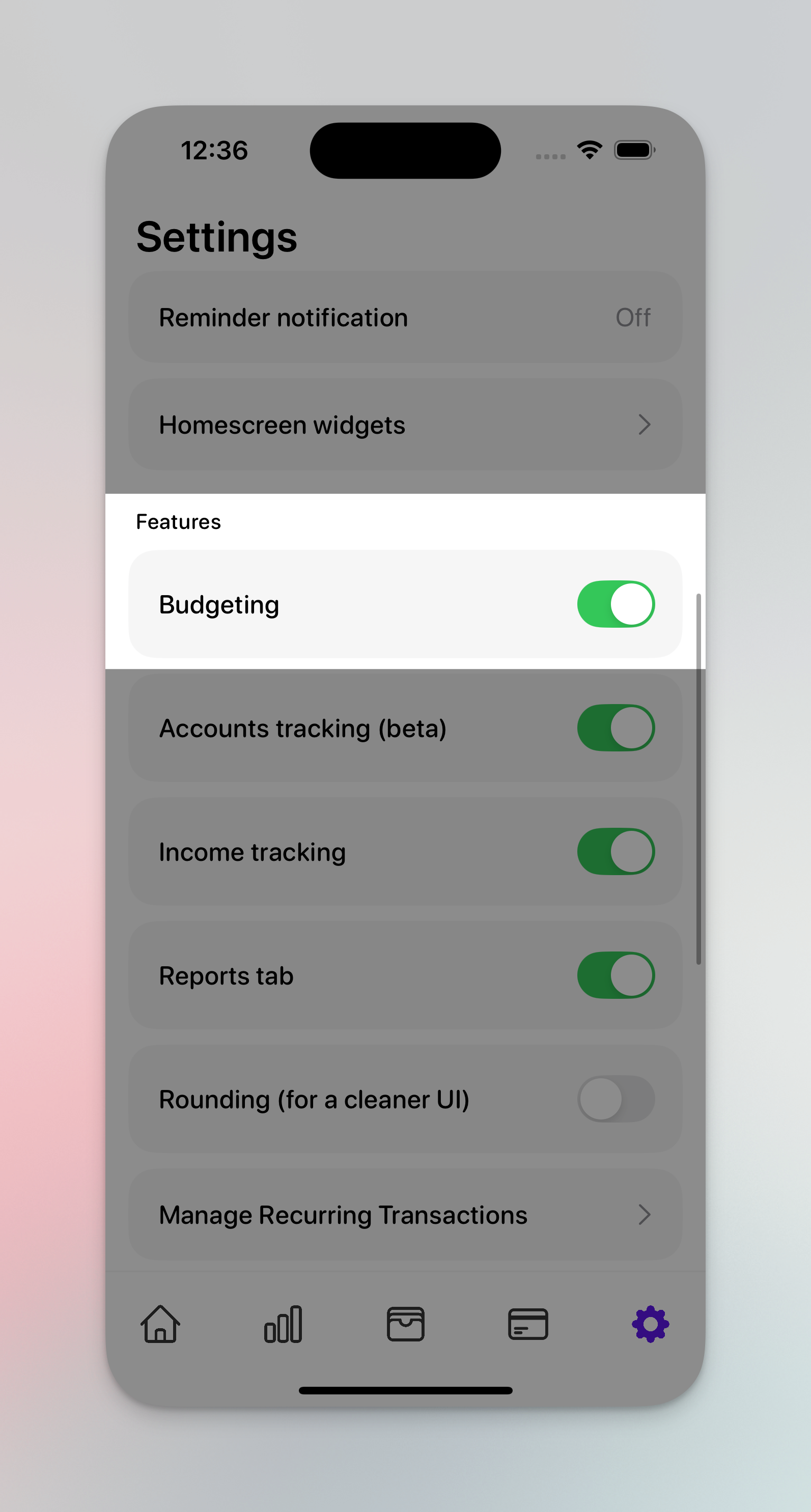Disable Accounts tracking (beta)
Screen dimensions: 811x1512
coord(616,728)
